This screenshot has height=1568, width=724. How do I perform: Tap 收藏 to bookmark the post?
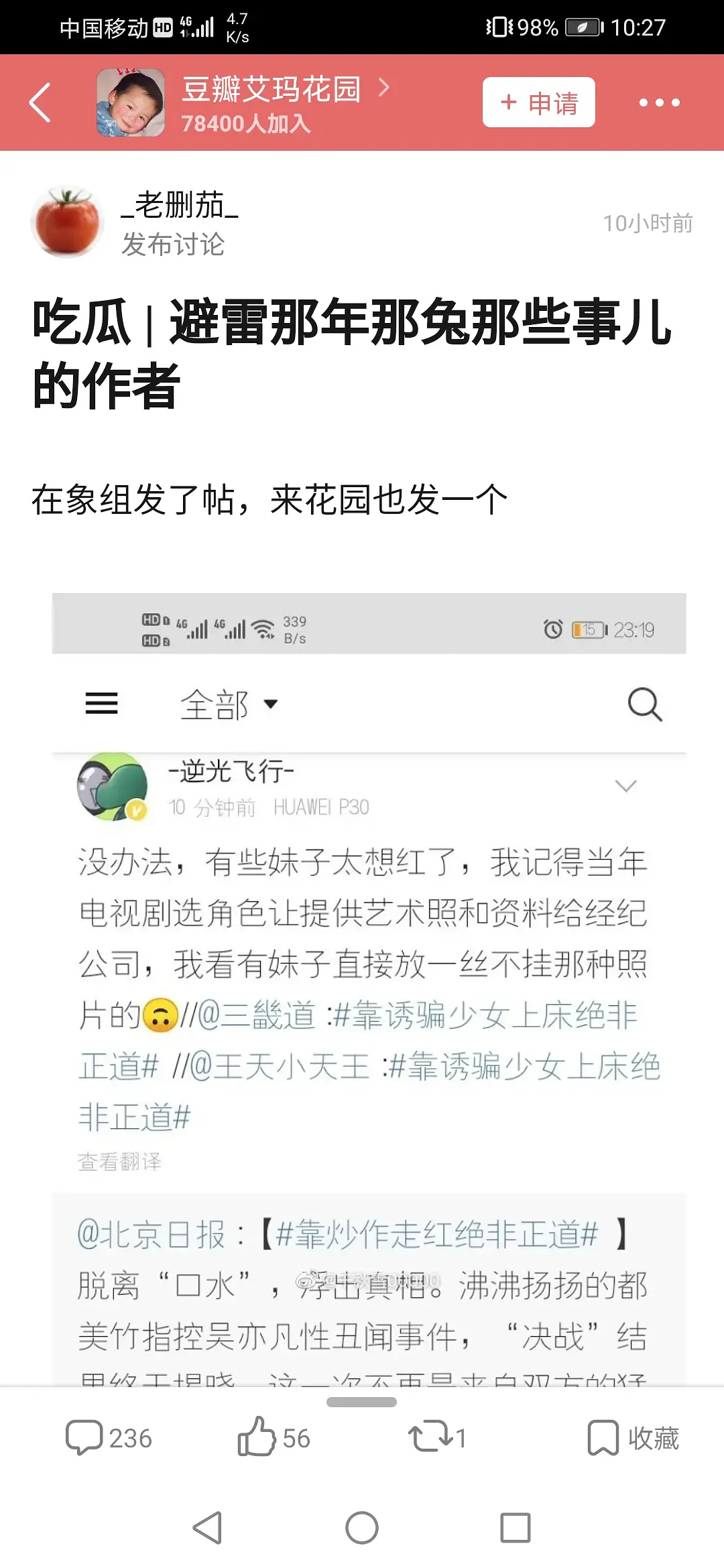point(633,1438)
